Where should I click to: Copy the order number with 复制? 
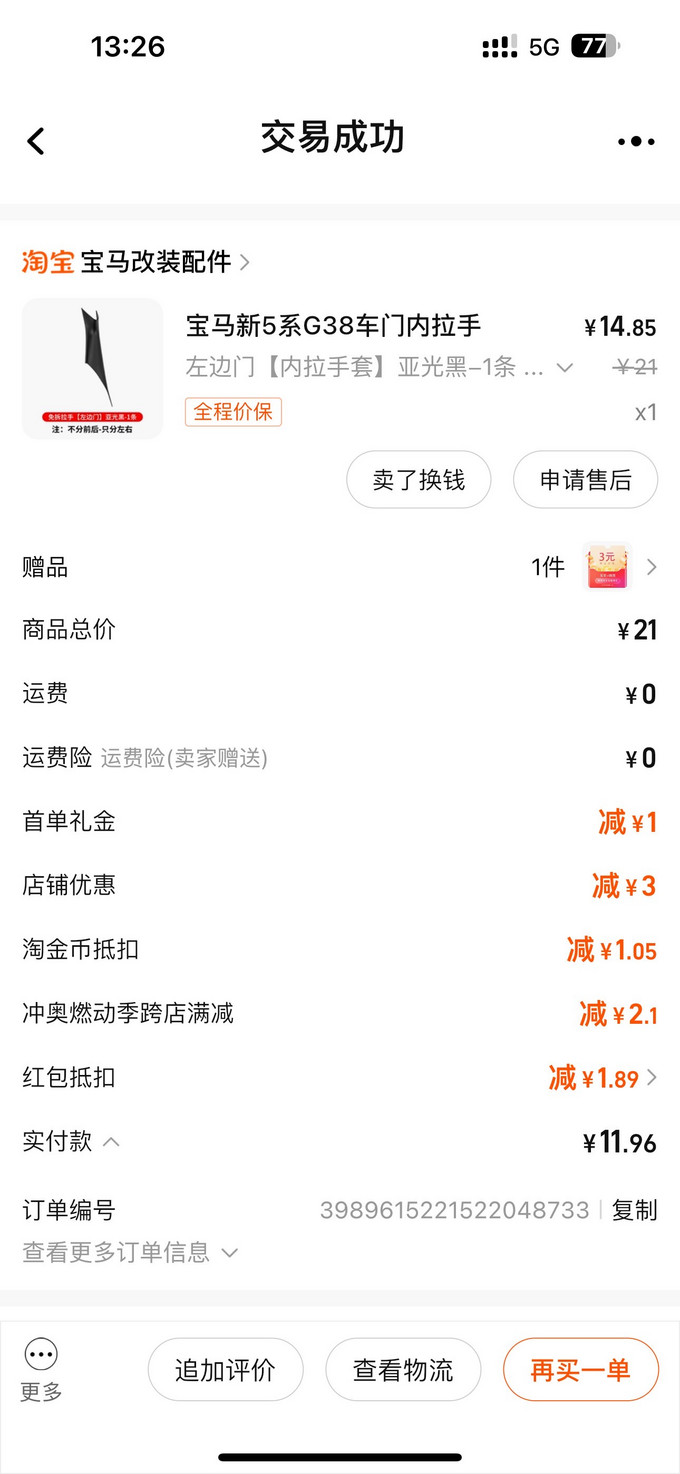coord(635,1210)
